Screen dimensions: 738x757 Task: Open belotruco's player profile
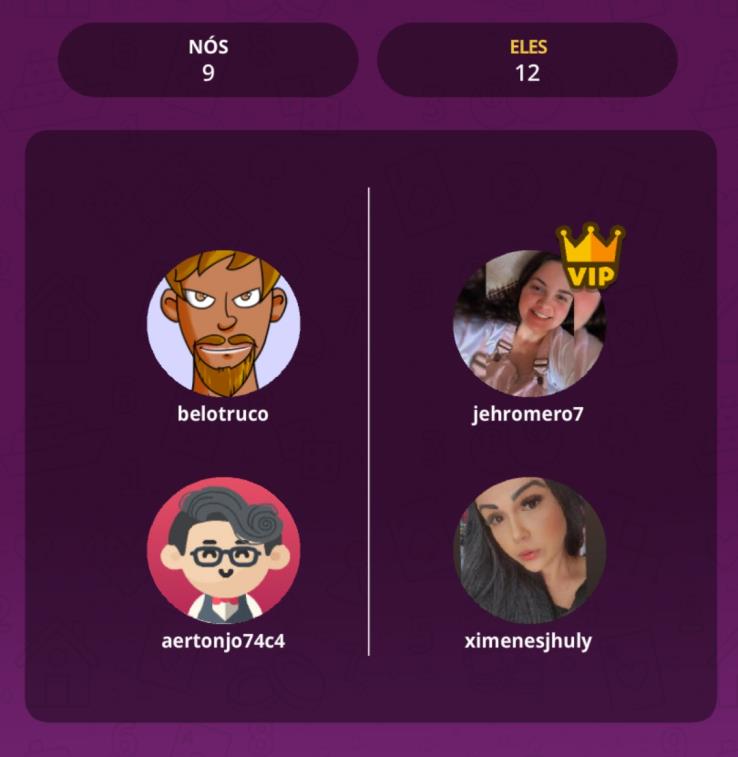pos(223,324)
